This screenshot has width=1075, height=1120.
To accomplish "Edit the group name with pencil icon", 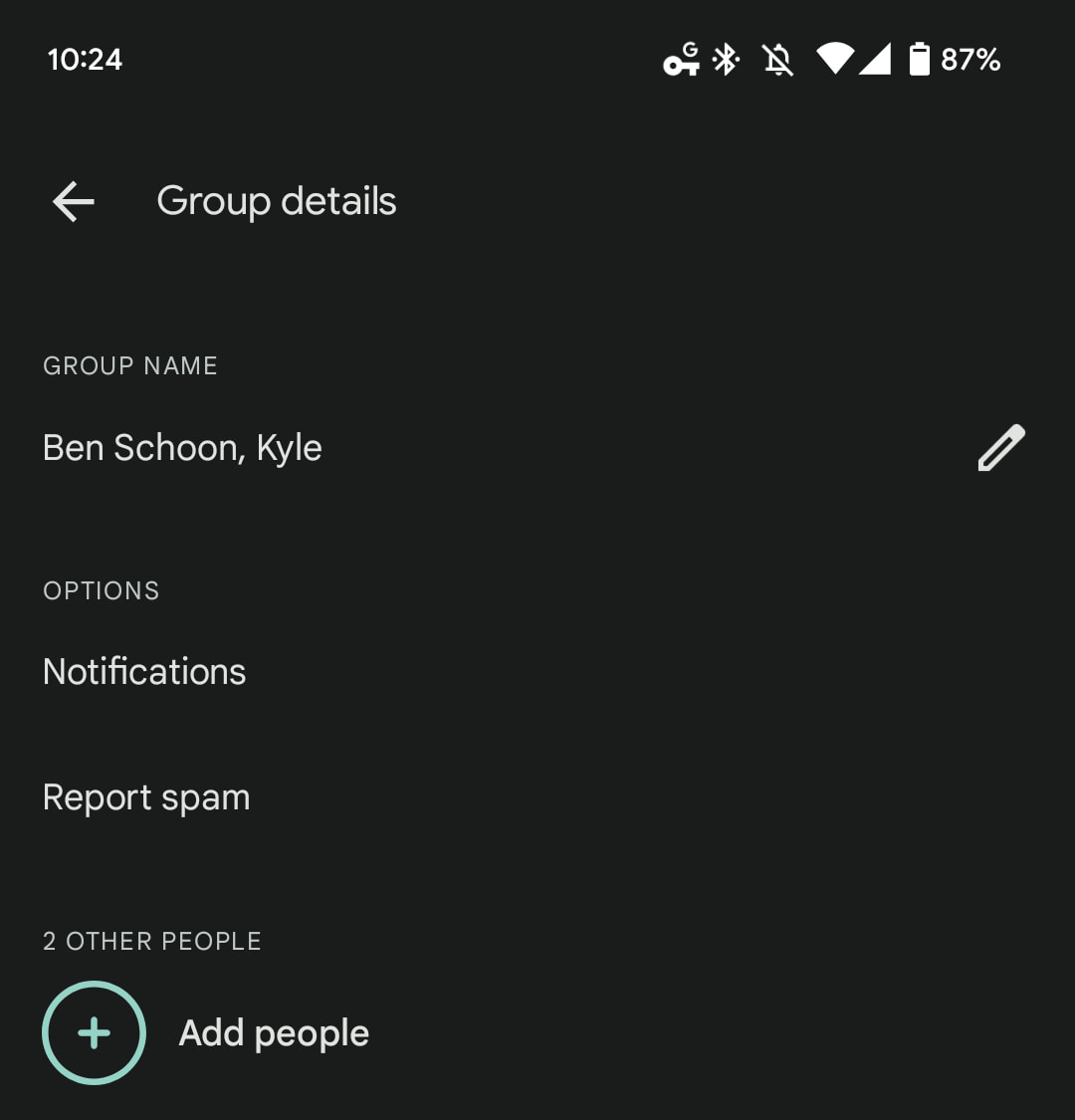I will tap(1000, 448).
